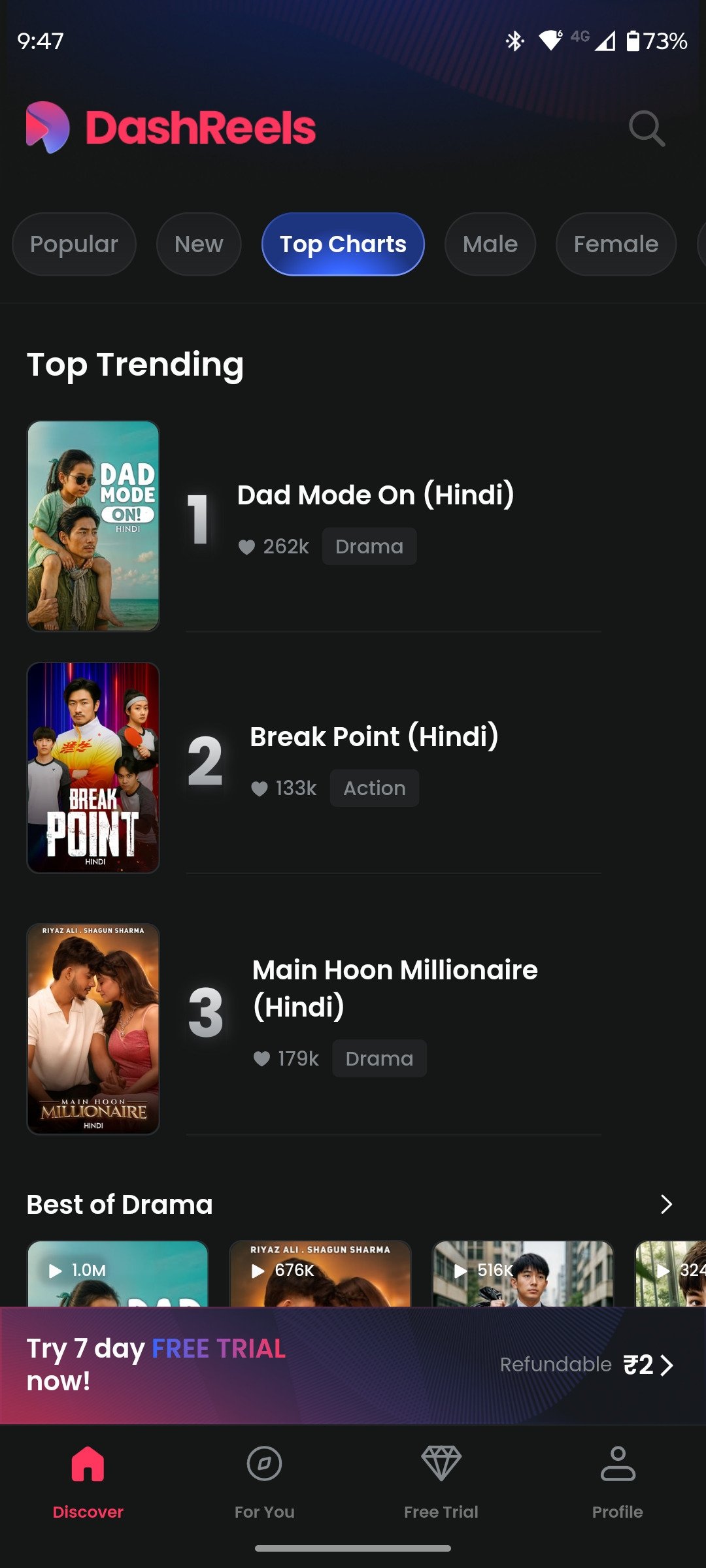The image size is (706, 1568).
Task: Switch to the Female category
Action: point(615,244)
